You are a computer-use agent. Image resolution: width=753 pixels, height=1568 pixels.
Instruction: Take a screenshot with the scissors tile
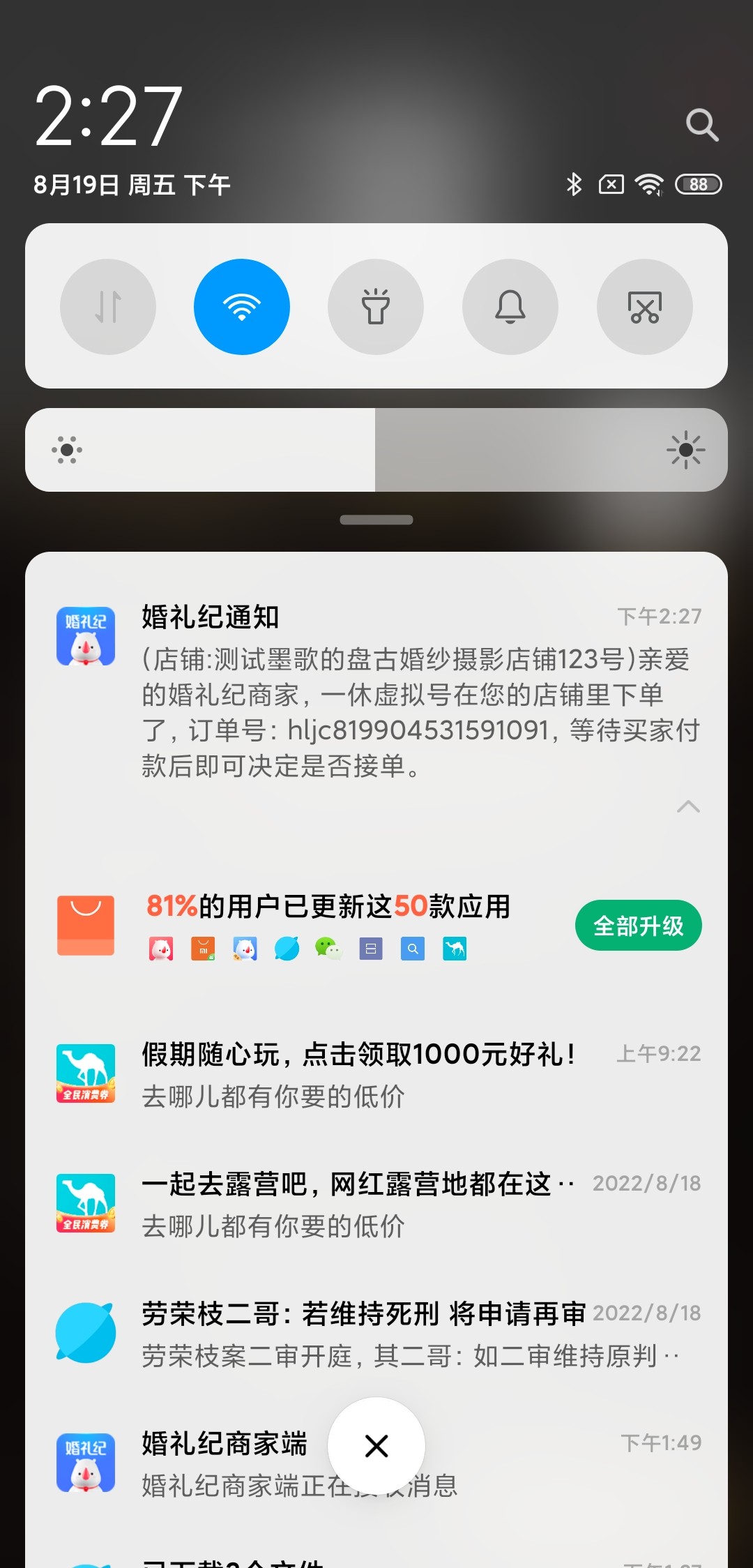tap(645, 307)
